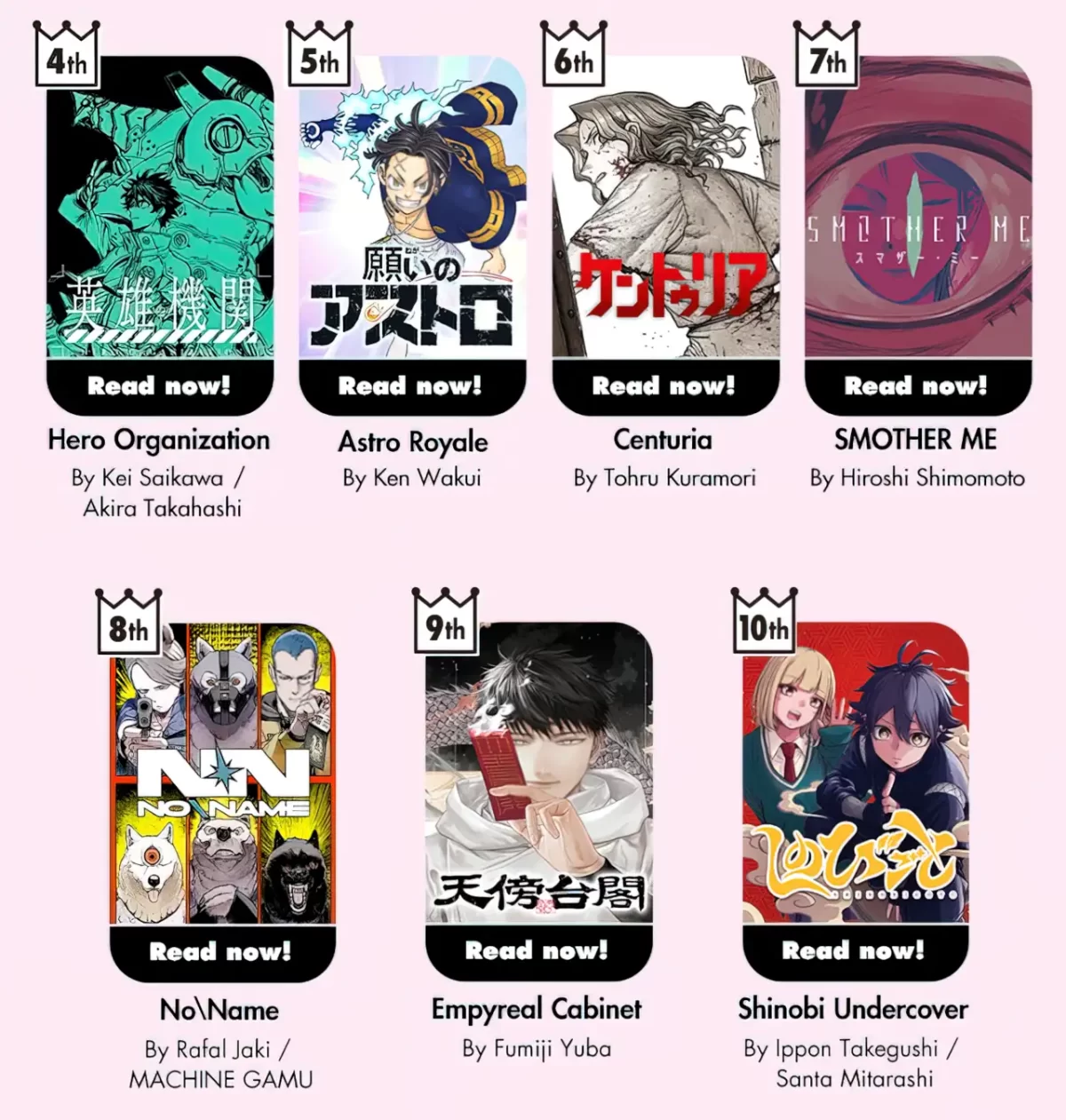Tap Read now for SMOTHER ME
The width and height of the screenshot is (1066, 1120).
[917, 385]
